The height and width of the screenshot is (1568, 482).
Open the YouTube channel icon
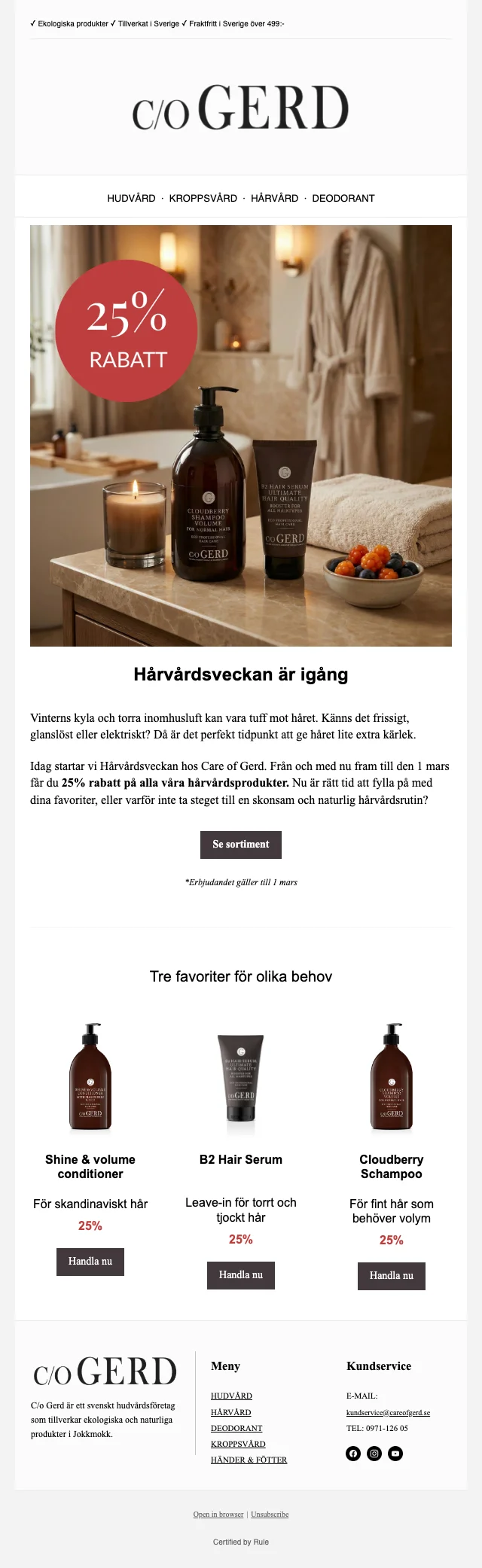point(395,1454)
